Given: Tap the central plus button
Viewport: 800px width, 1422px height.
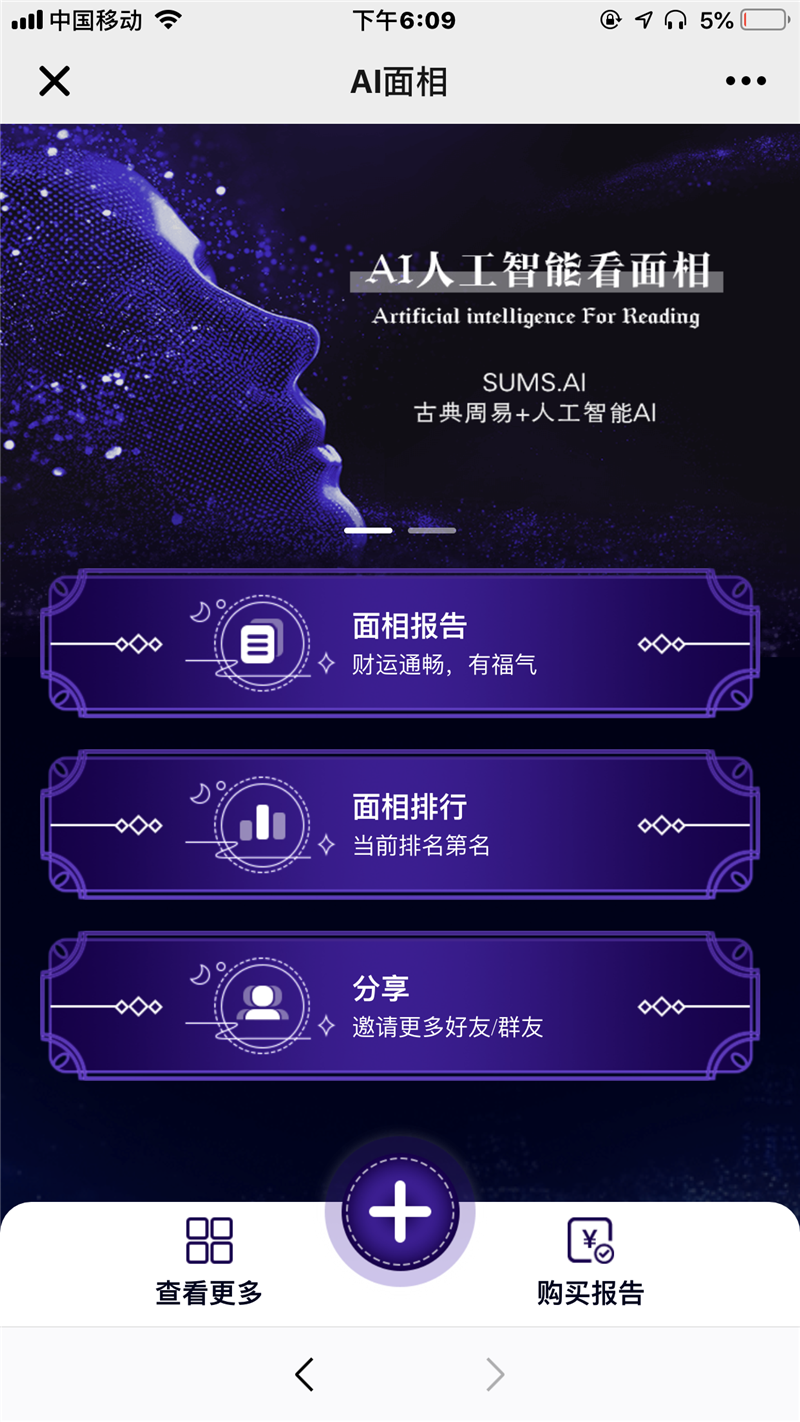Looking at the screenshot, I should click(x=400, y=1212).
